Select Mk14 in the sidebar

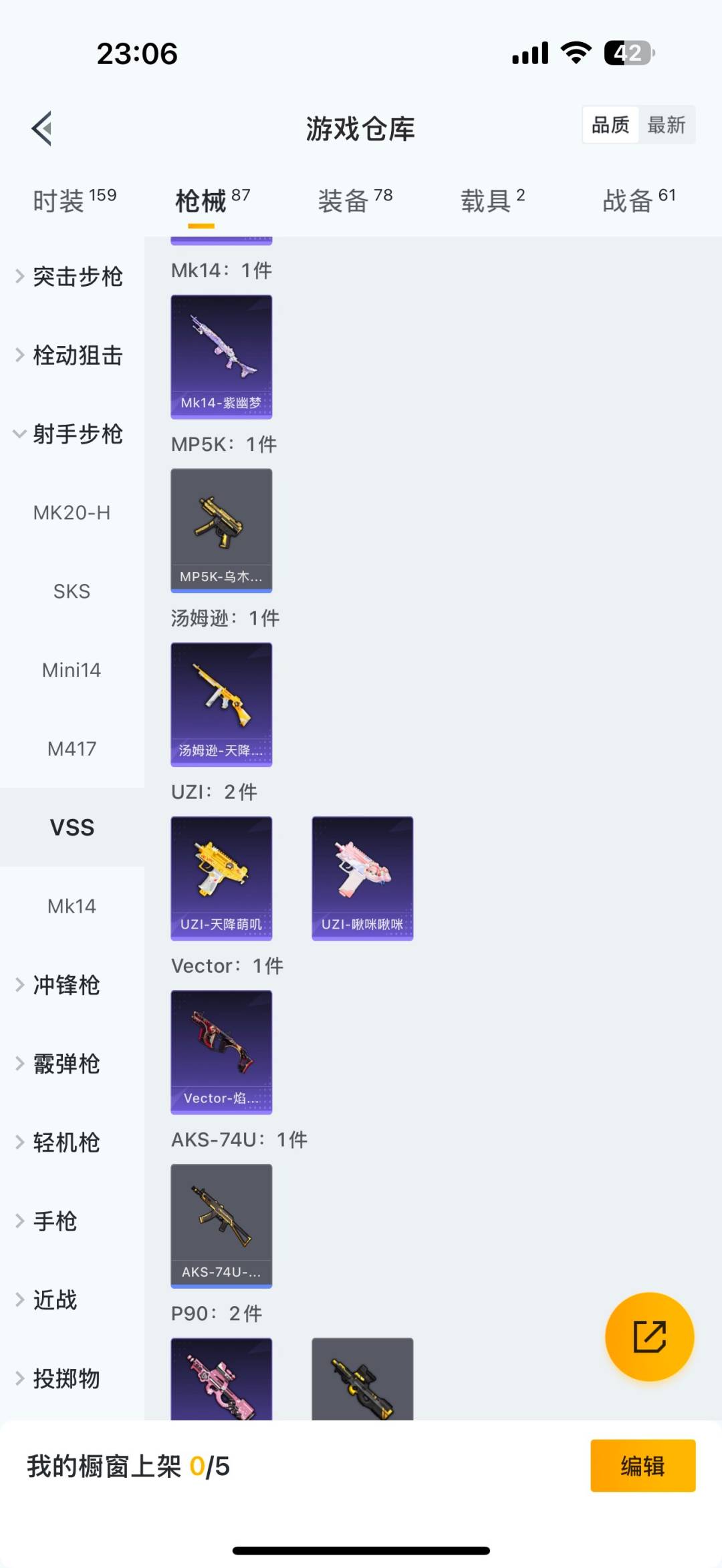72,906
